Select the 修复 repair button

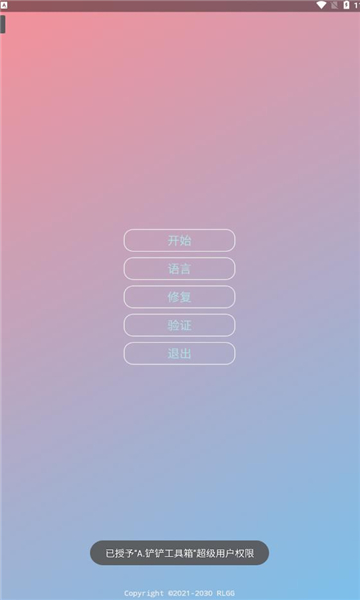click(x=179, y=297)
